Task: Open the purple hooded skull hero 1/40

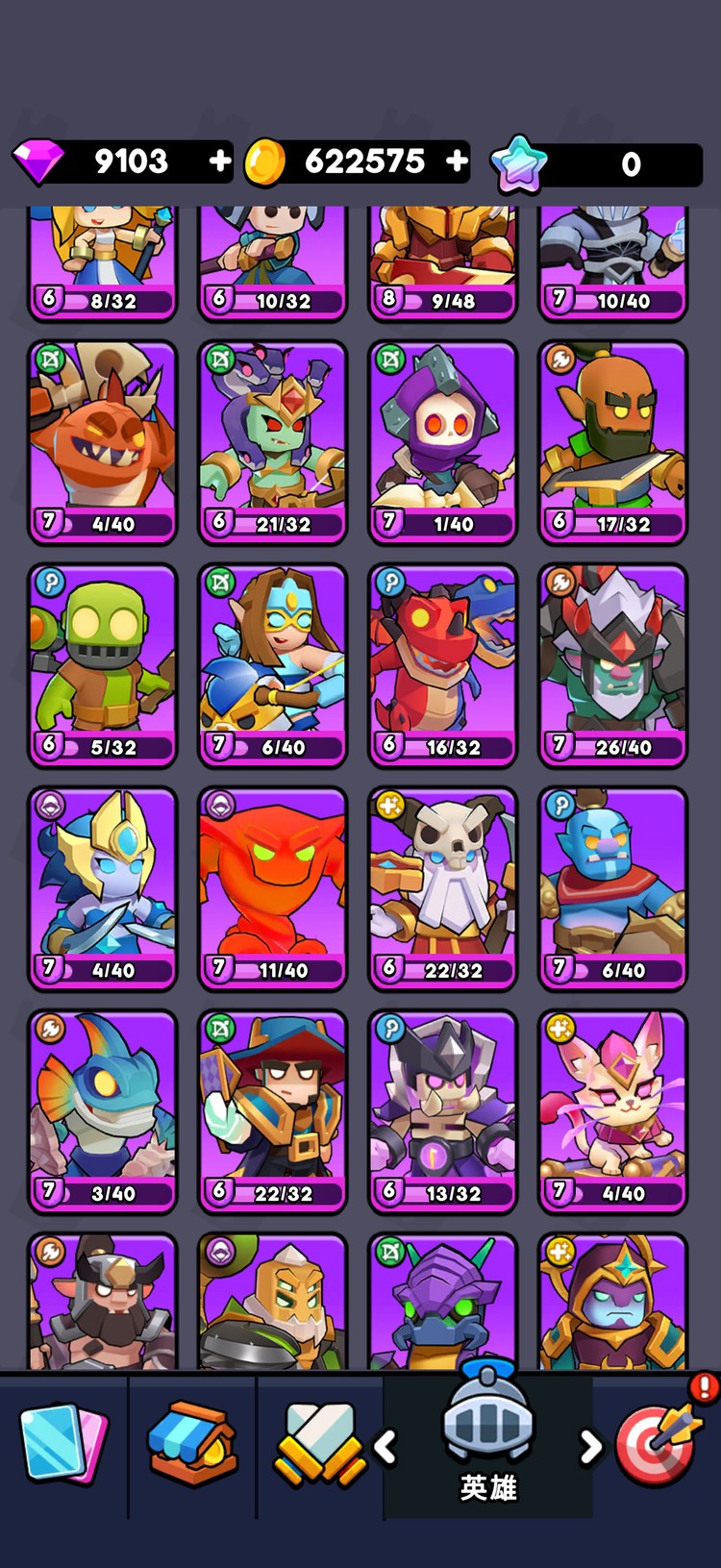Action: click(x=443, y=443)
